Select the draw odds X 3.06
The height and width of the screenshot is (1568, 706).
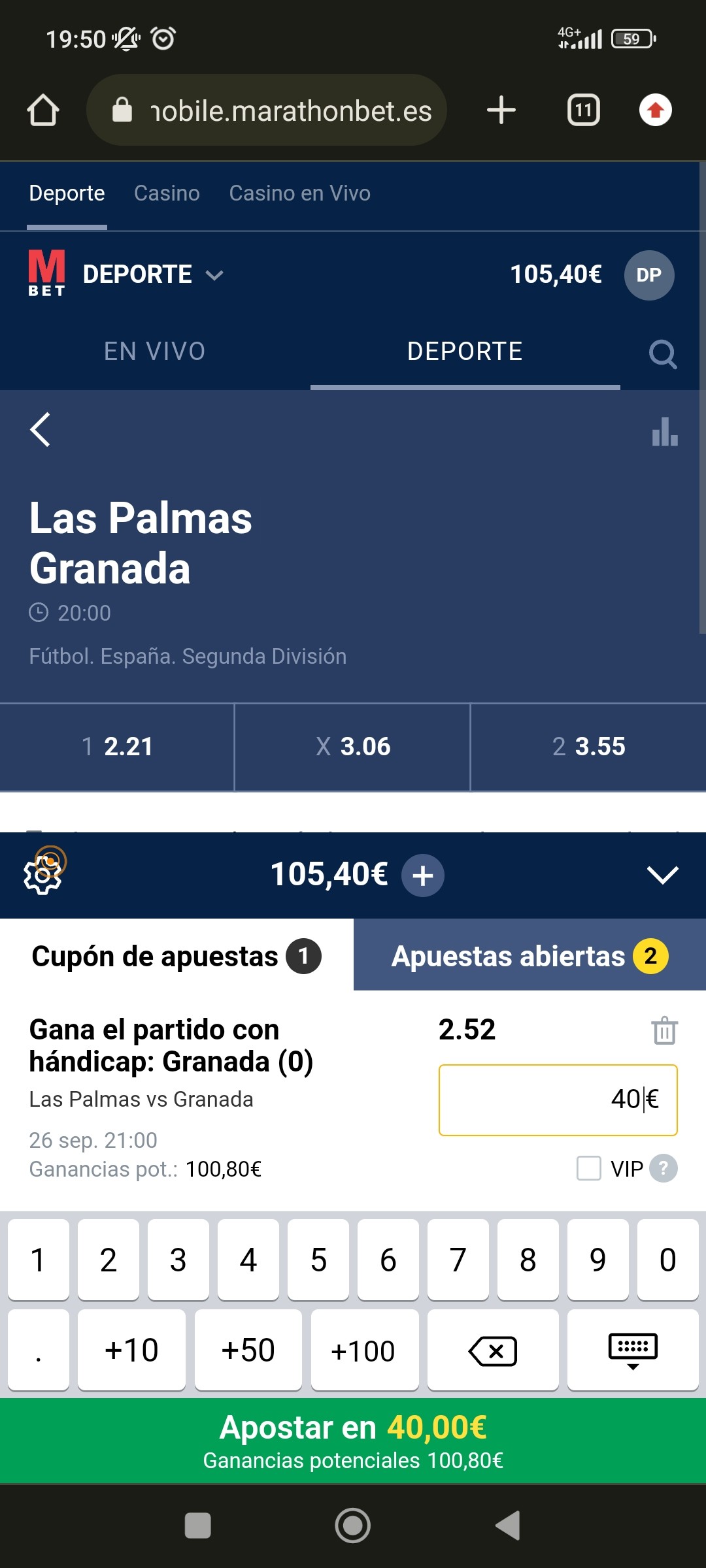click(352, 747)
